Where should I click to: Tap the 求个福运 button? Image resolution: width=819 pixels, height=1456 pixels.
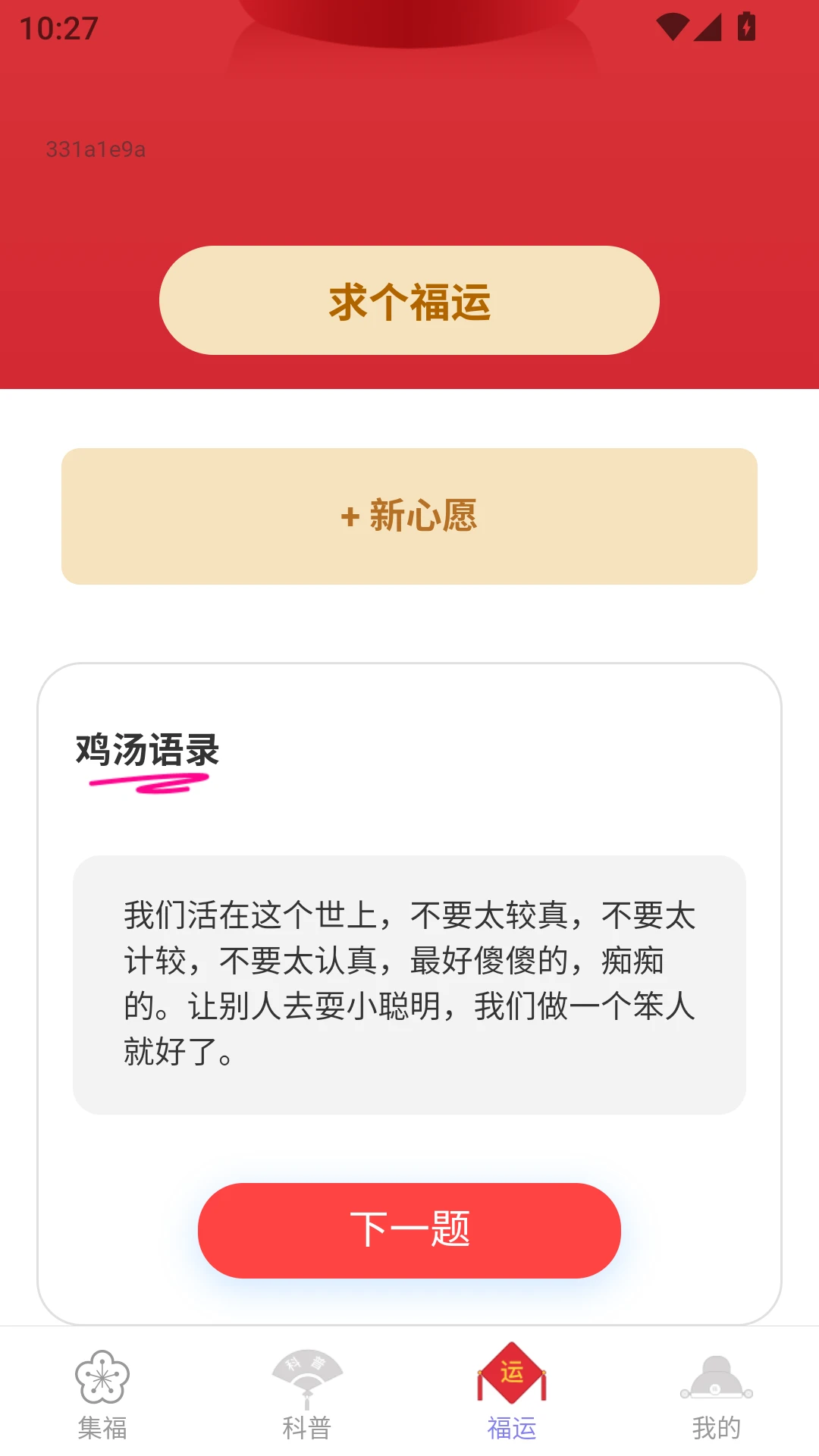pos(409,300)
